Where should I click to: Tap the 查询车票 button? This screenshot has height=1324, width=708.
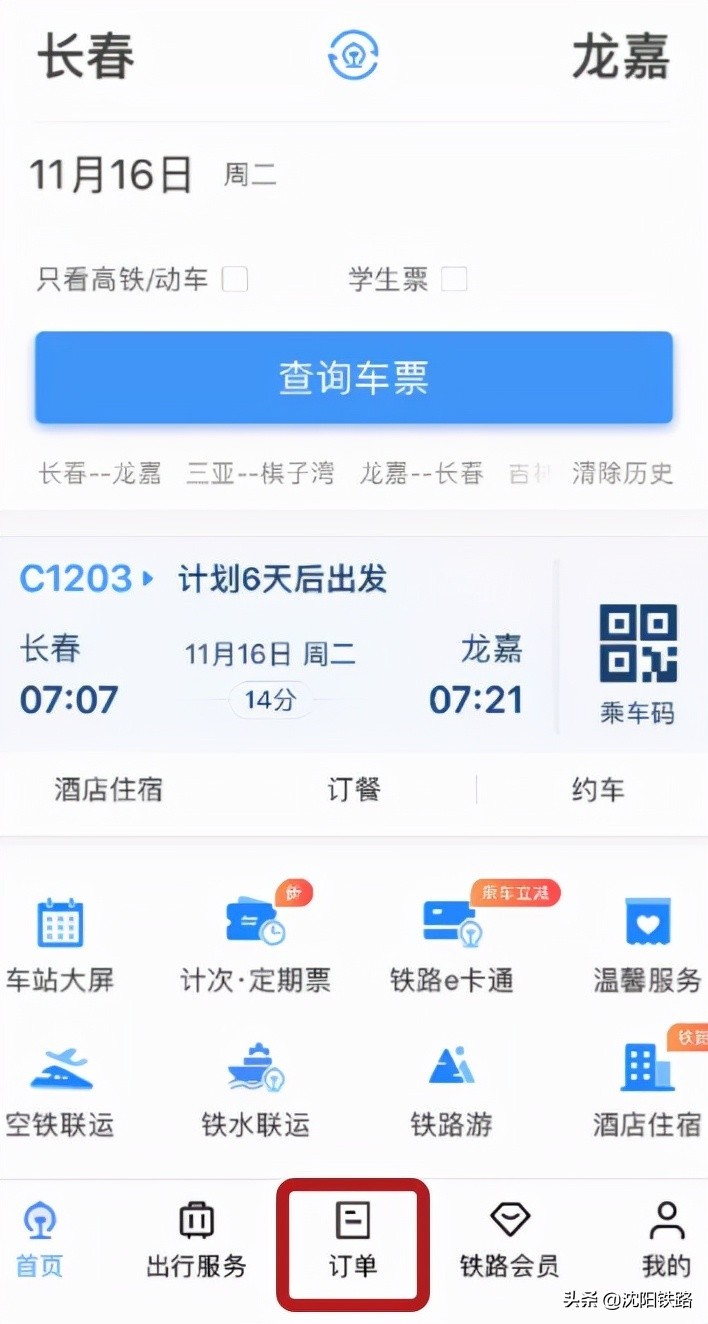pos(353,377)
